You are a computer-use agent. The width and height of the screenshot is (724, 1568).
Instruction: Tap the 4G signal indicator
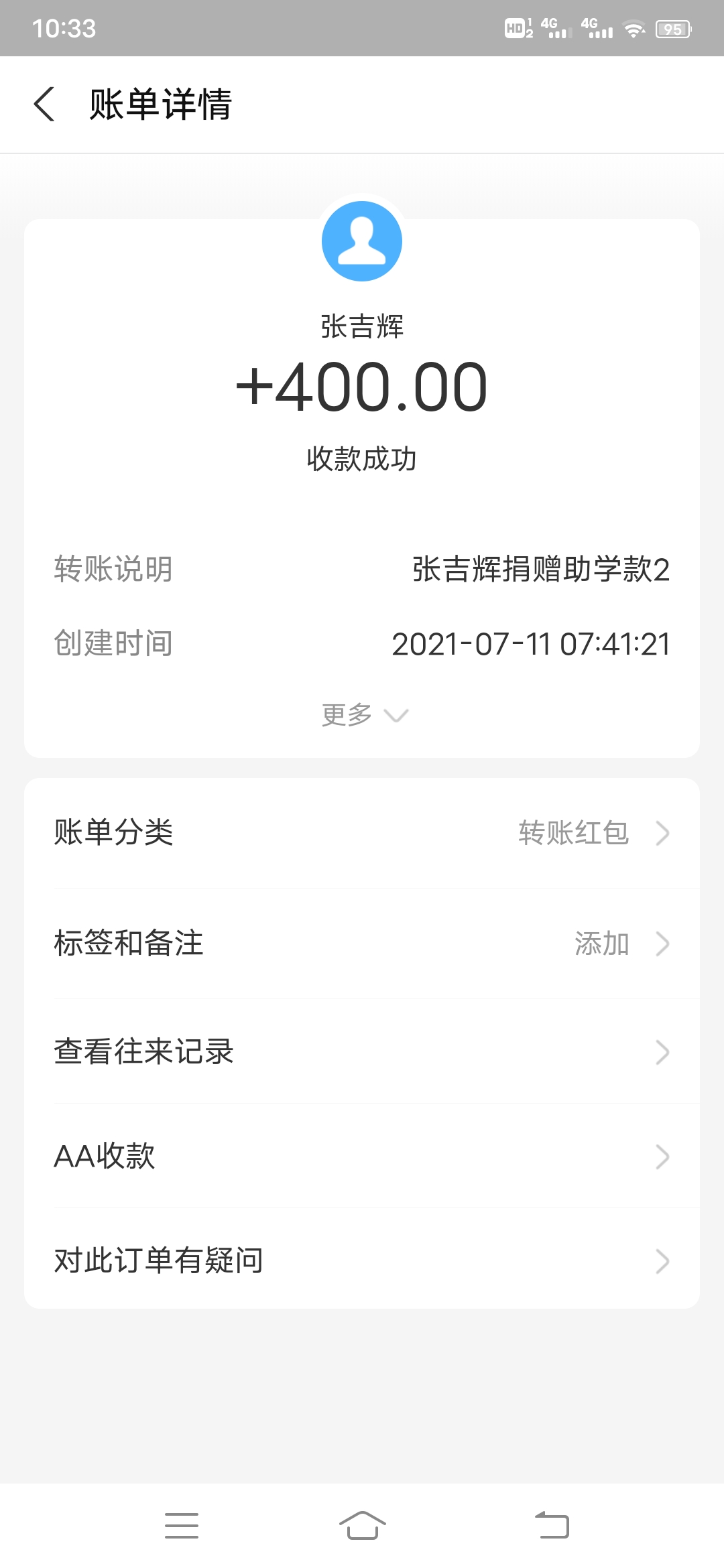pyautogui.click(x=556, y=28)
